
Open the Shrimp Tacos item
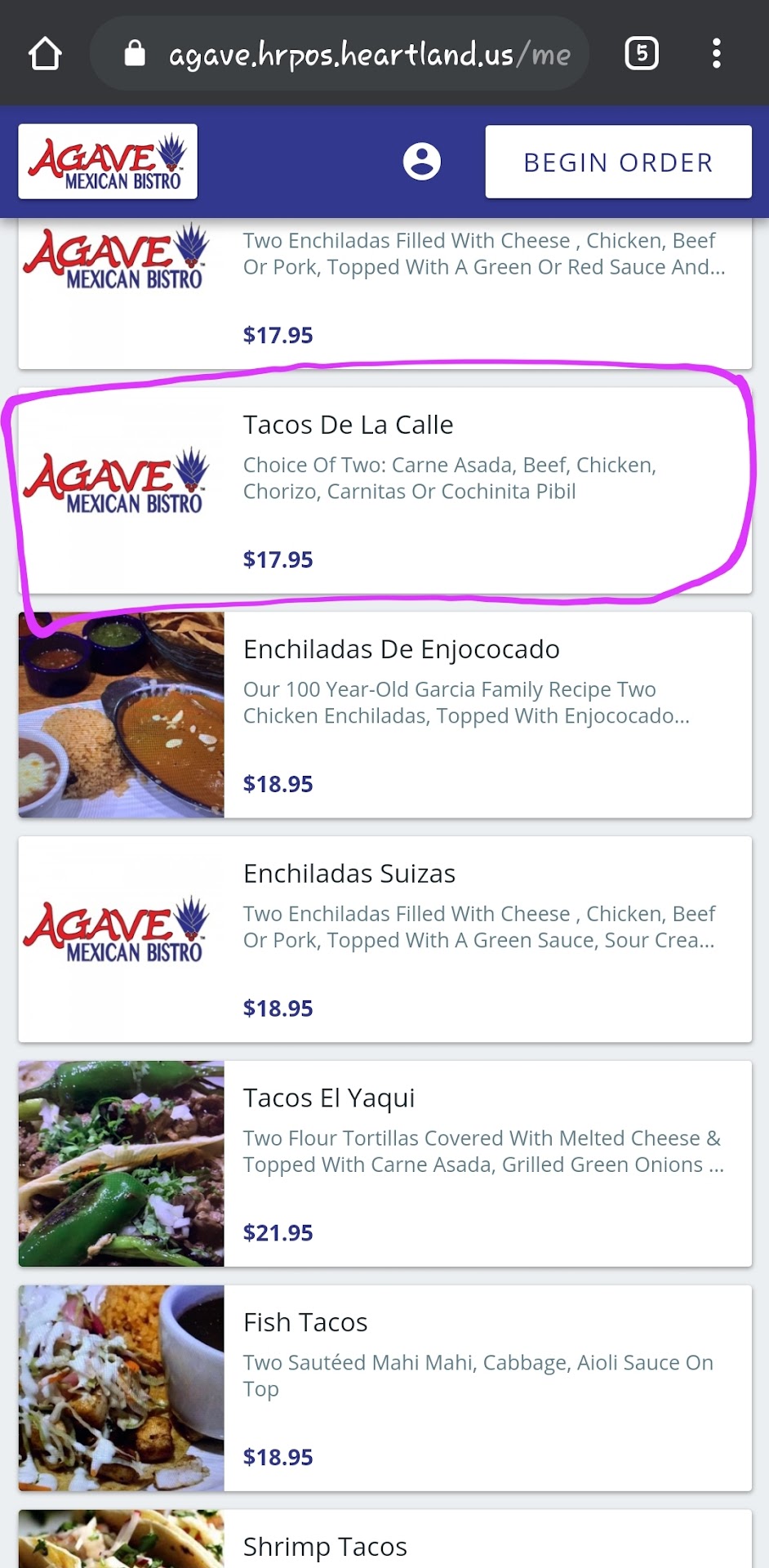[x=384, y=1543]
